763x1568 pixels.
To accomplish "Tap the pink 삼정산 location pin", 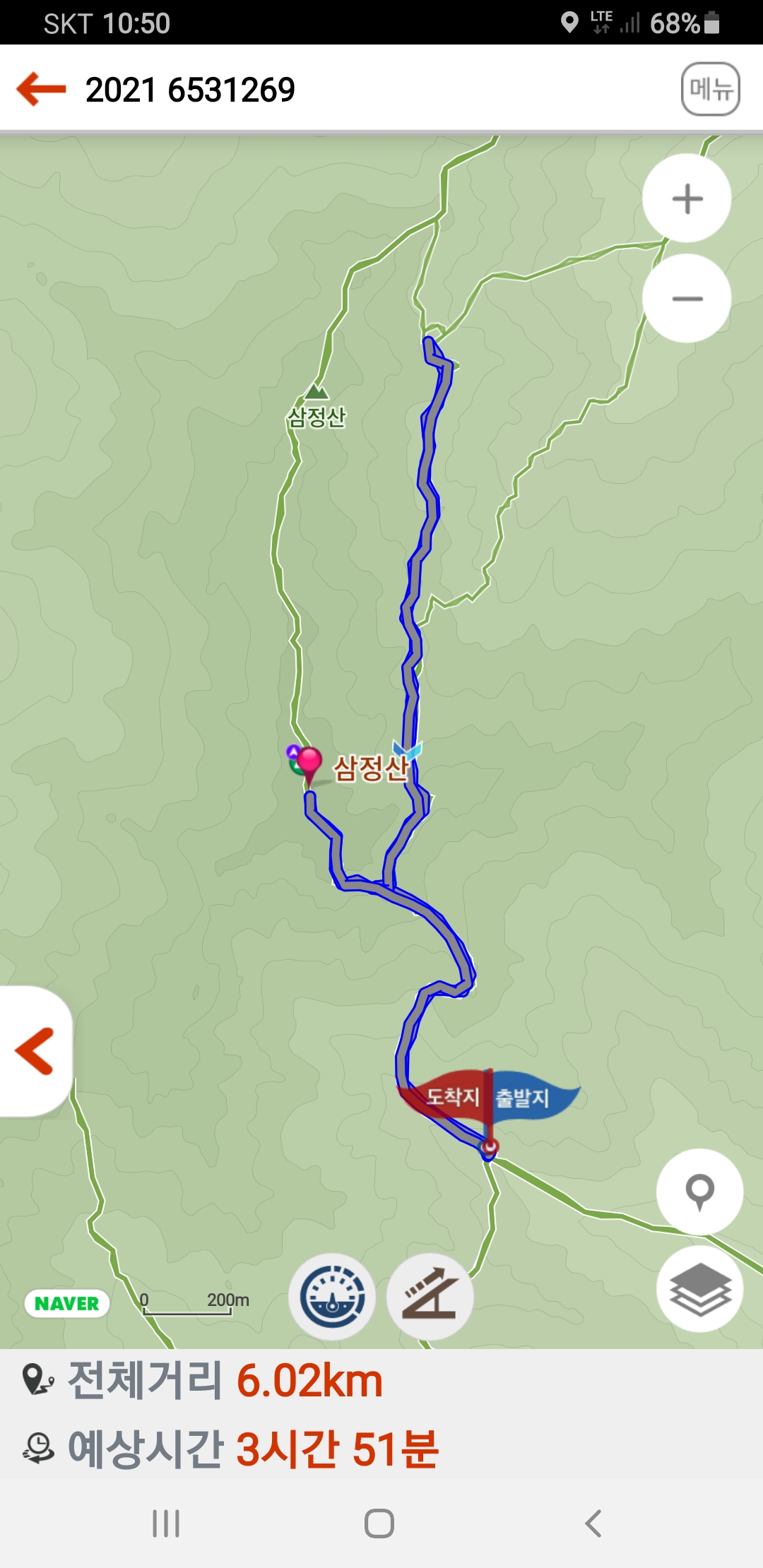I will click(309, 763).
